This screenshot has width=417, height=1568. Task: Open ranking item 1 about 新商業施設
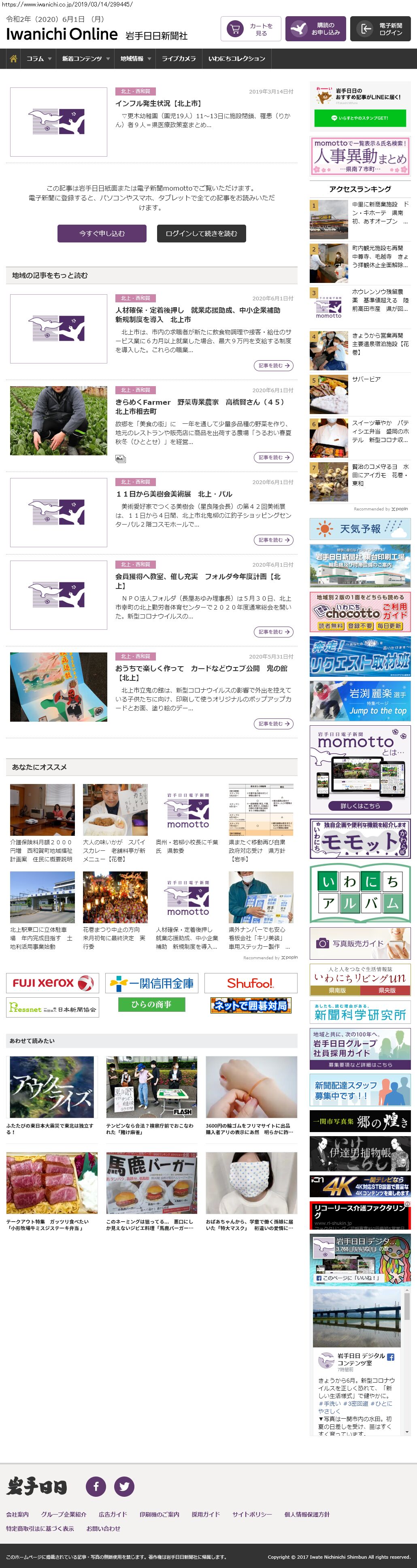pyautogui.click(x=359, y=213)
